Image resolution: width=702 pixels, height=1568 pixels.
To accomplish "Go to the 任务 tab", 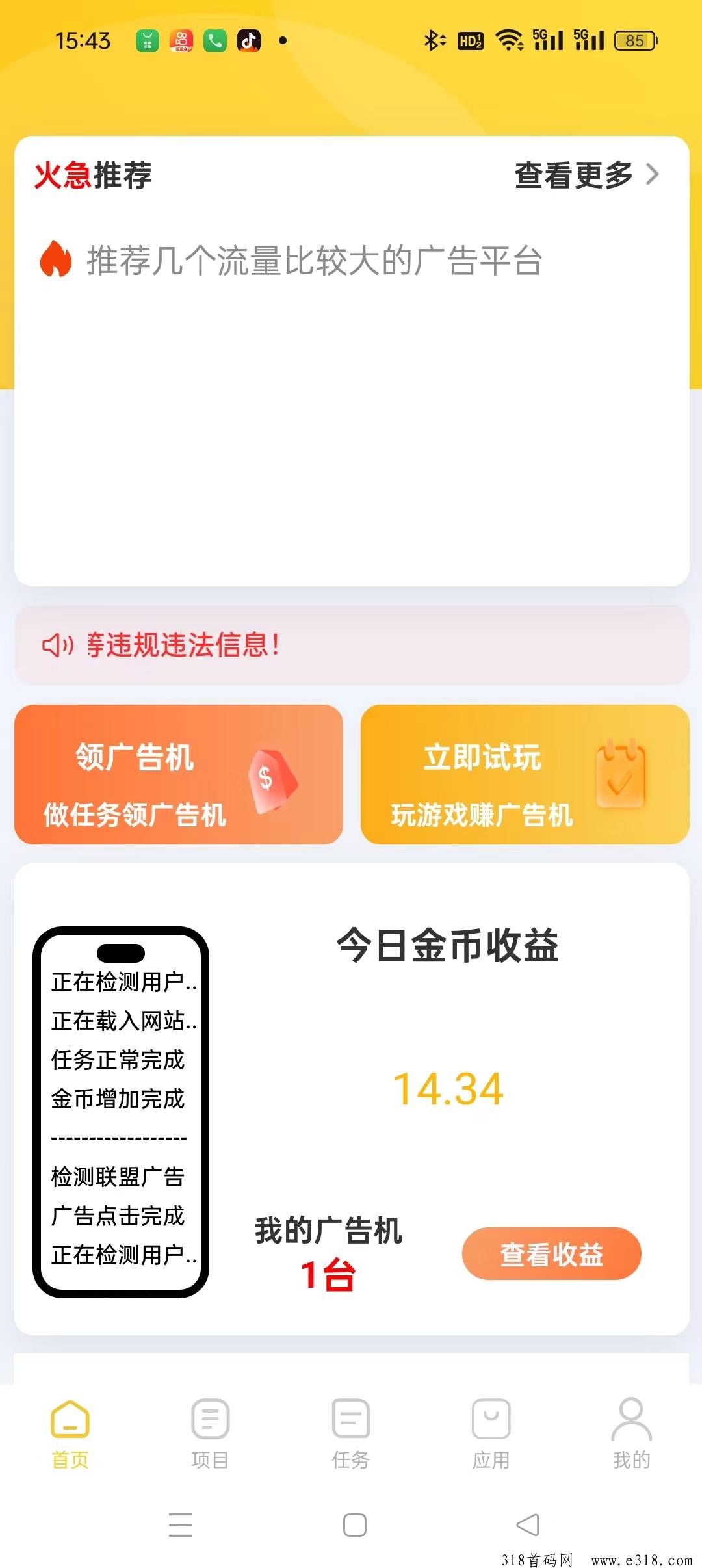I will tap(351, 1433).
